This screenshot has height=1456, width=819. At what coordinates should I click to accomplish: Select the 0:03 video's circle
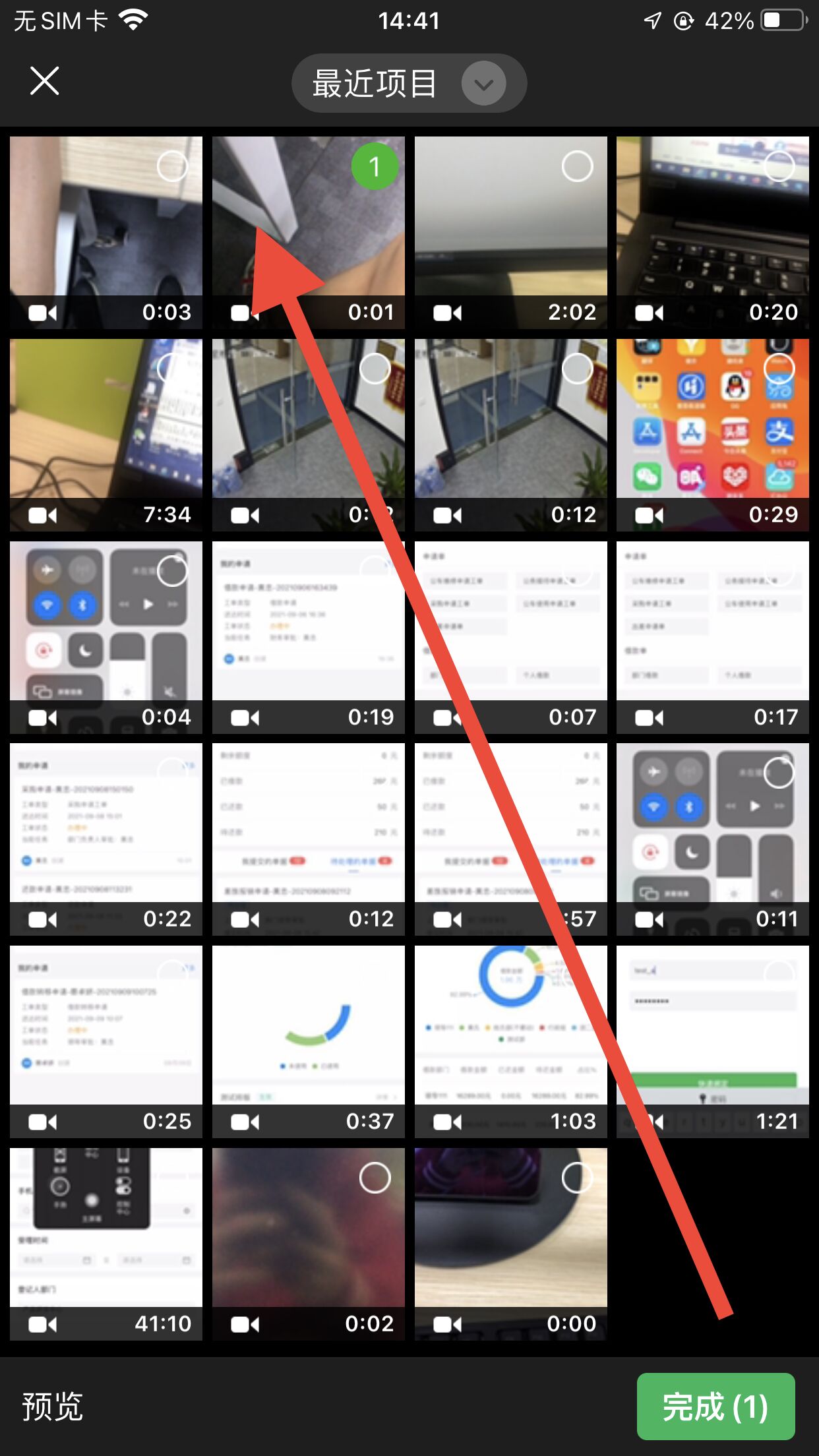pos(172,166)
